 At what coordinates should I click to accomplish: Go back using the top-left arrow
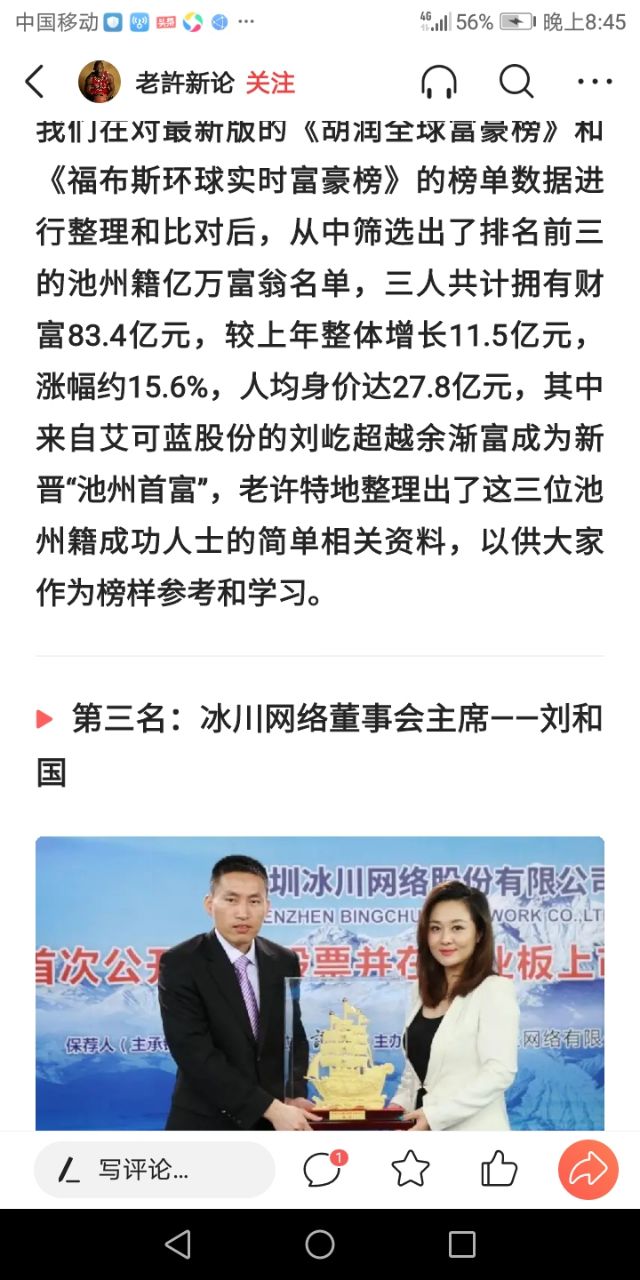click(x=35, y=82)
